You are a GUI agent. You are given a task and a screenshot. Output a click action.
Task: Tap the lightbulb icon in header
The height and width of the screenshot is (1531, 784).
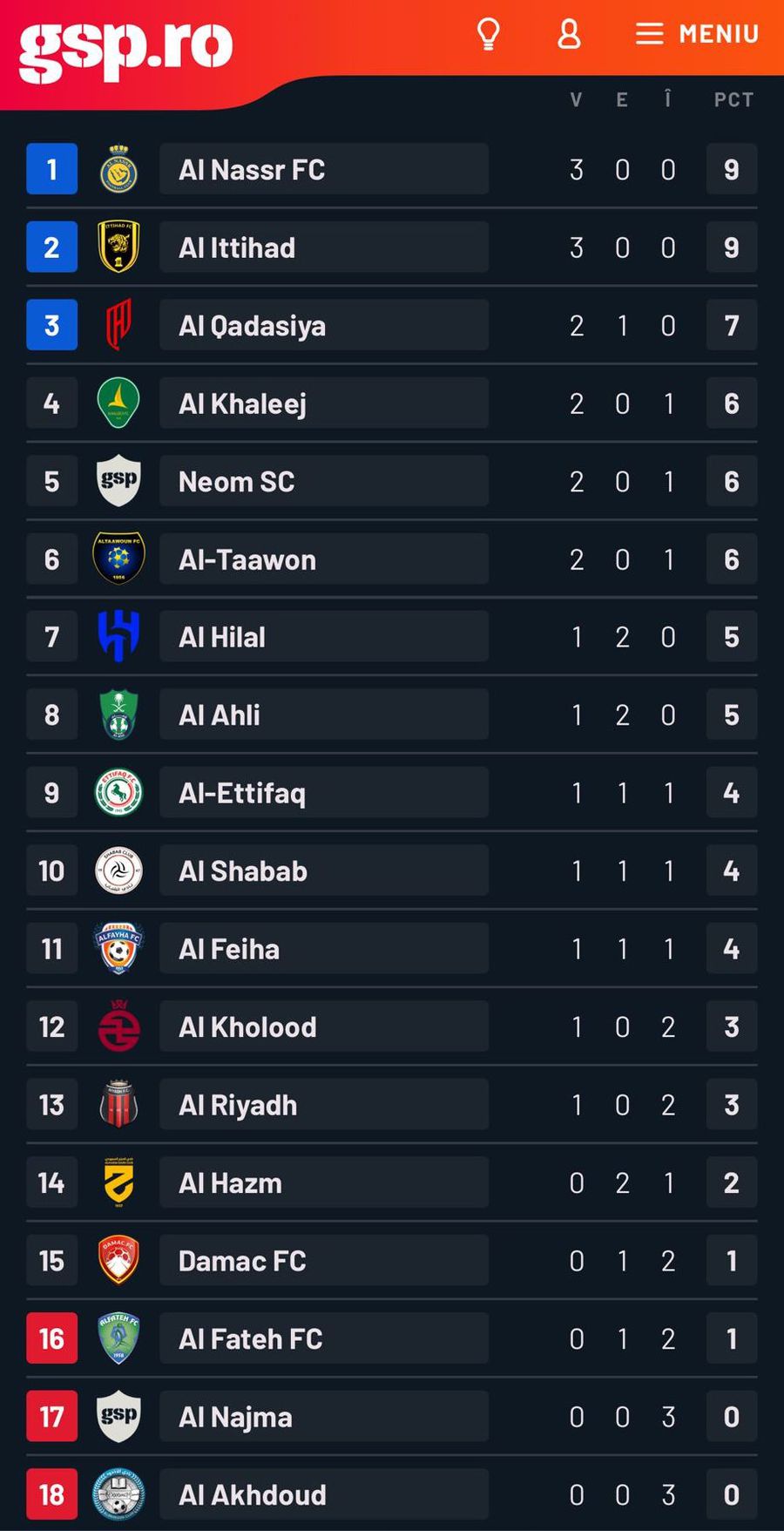pyautogui.click(x=488, y=34)
